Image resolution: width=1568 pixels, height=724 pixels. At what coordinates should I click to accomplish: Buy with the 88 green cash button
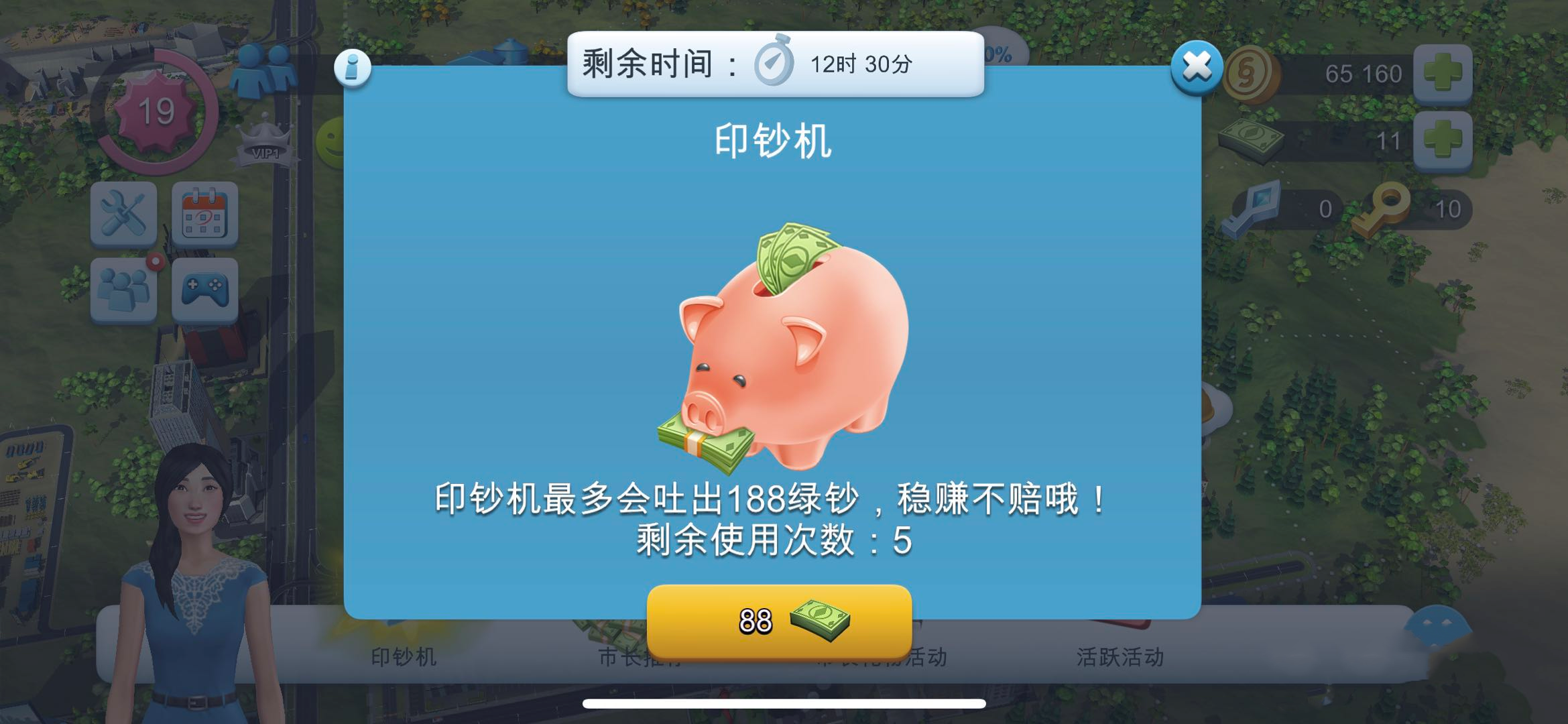[779, 621]
